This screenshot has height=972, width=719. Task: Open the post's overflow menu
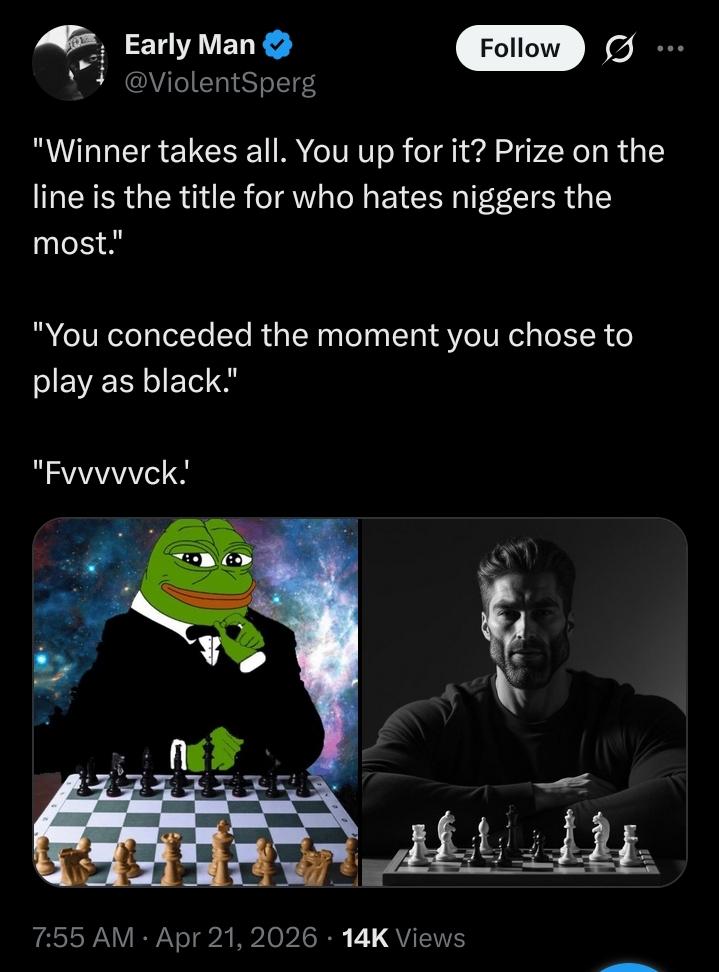673,48
